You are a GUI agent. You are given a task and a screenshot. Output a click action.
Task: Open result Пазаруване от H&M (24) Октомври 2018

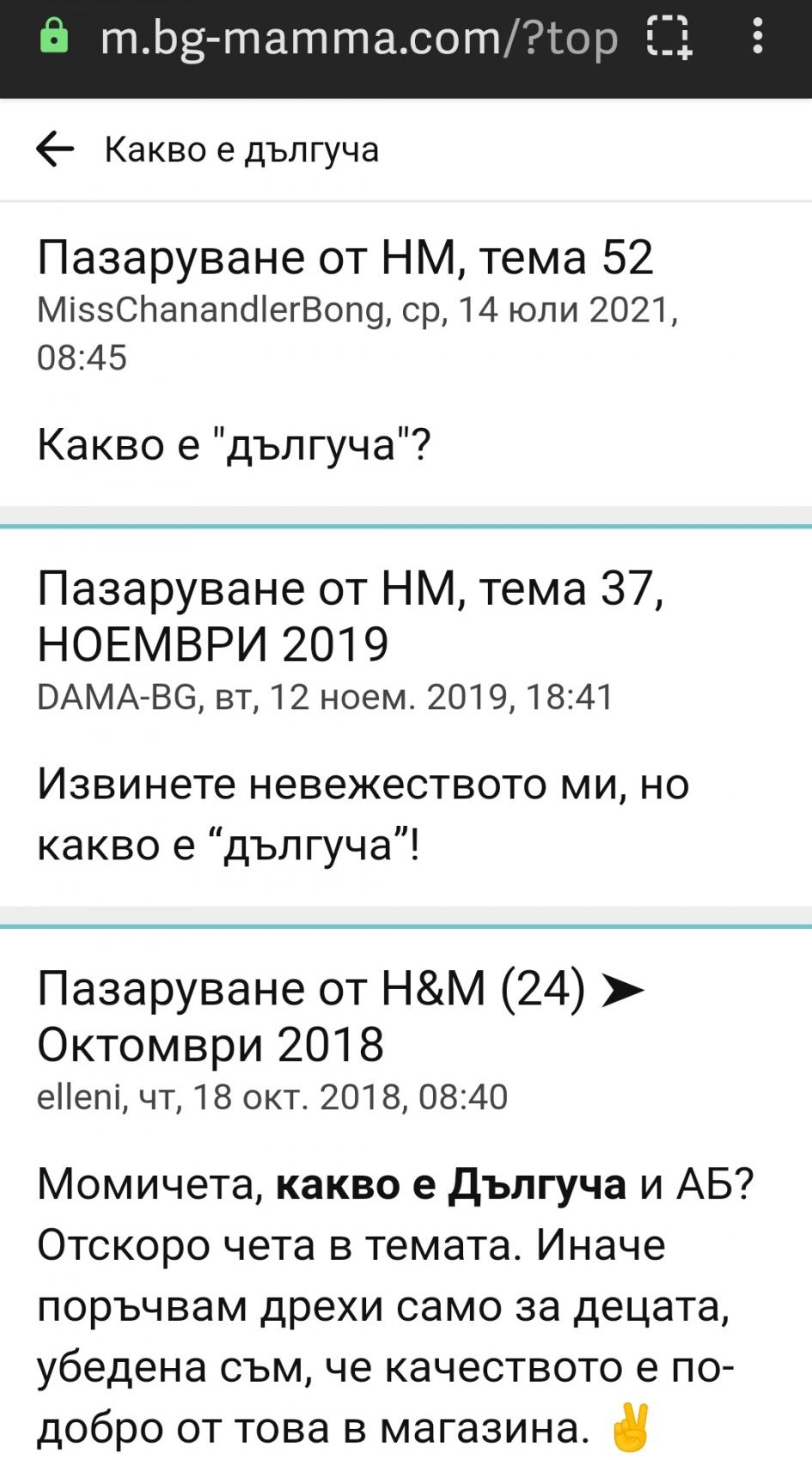(340, 1016)
